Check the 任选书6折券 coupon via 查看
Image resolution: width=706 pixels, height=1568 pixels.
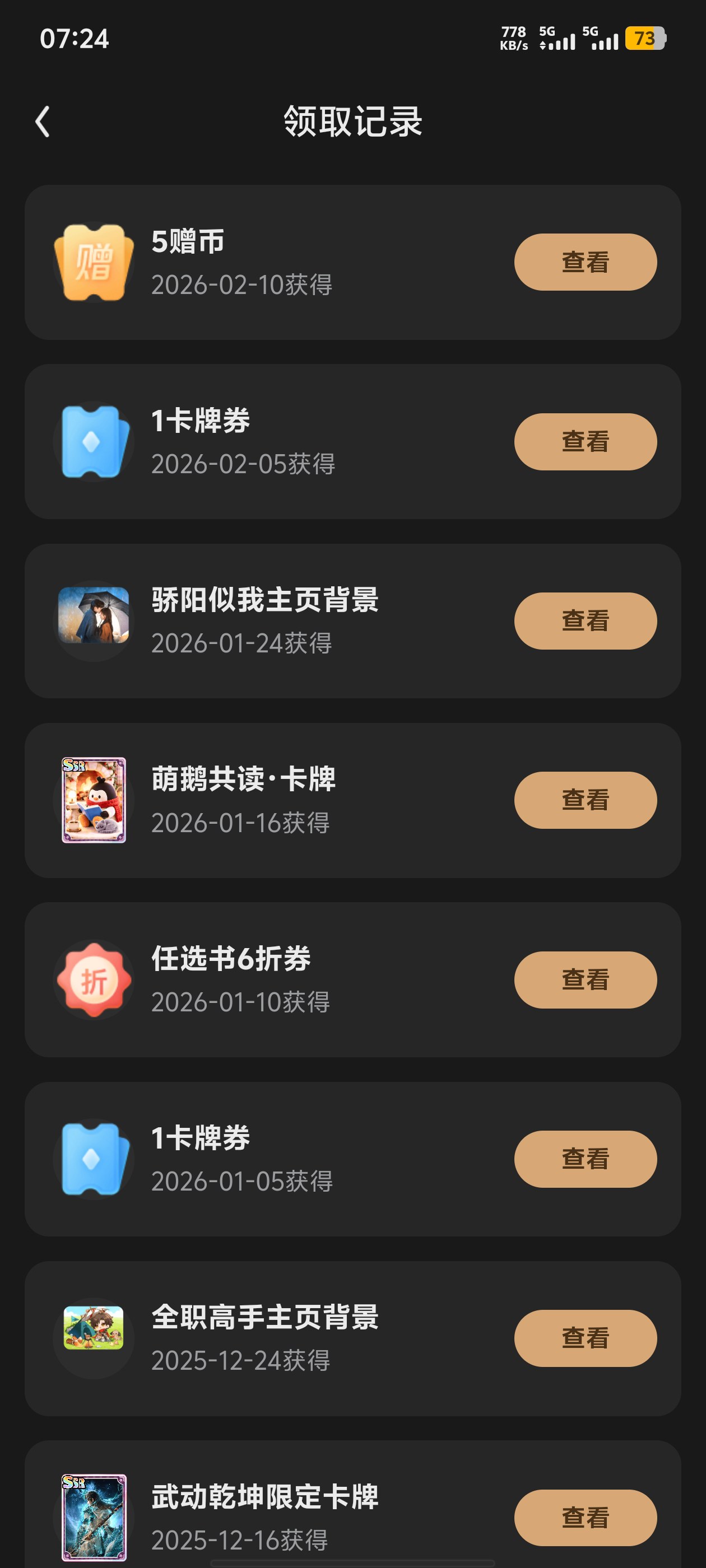(x=585, y=979)
